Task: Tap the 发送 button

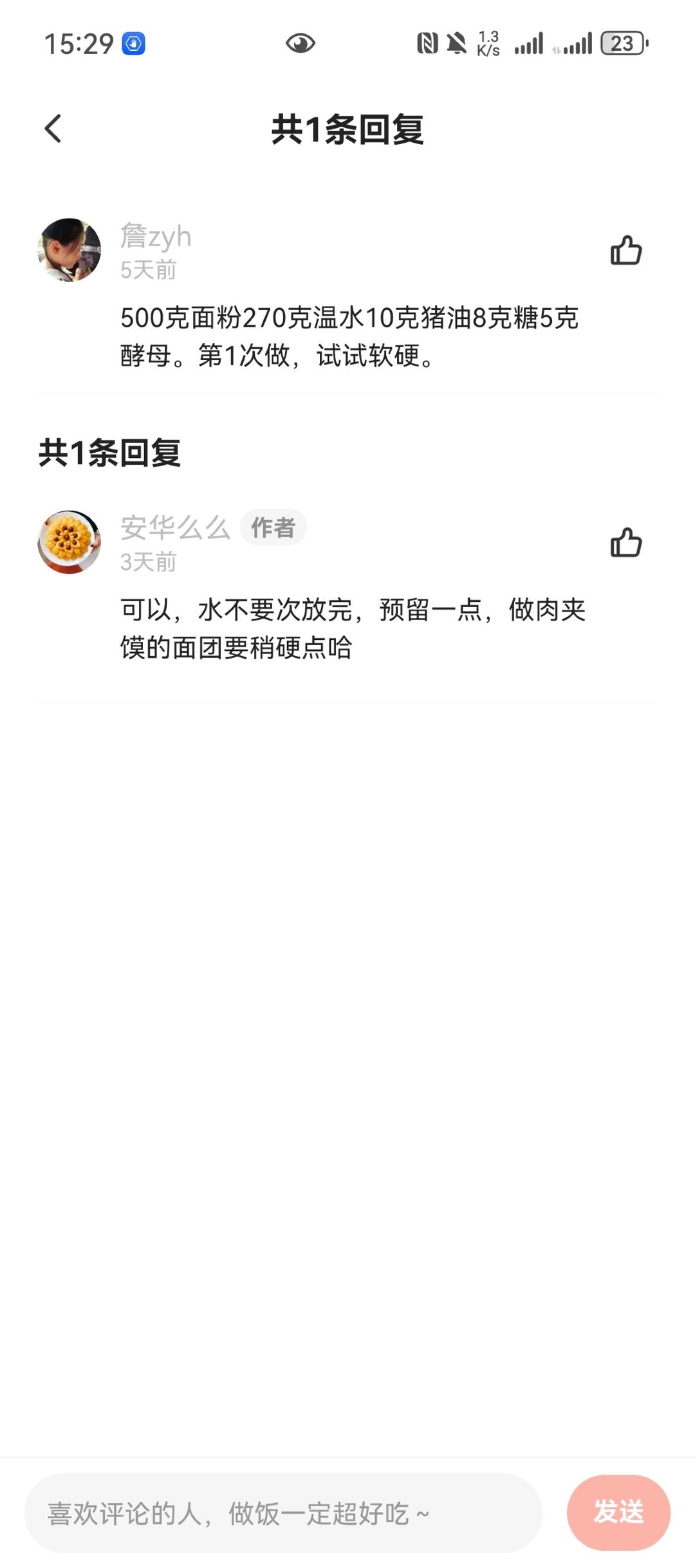Action: click(618, 1511)
